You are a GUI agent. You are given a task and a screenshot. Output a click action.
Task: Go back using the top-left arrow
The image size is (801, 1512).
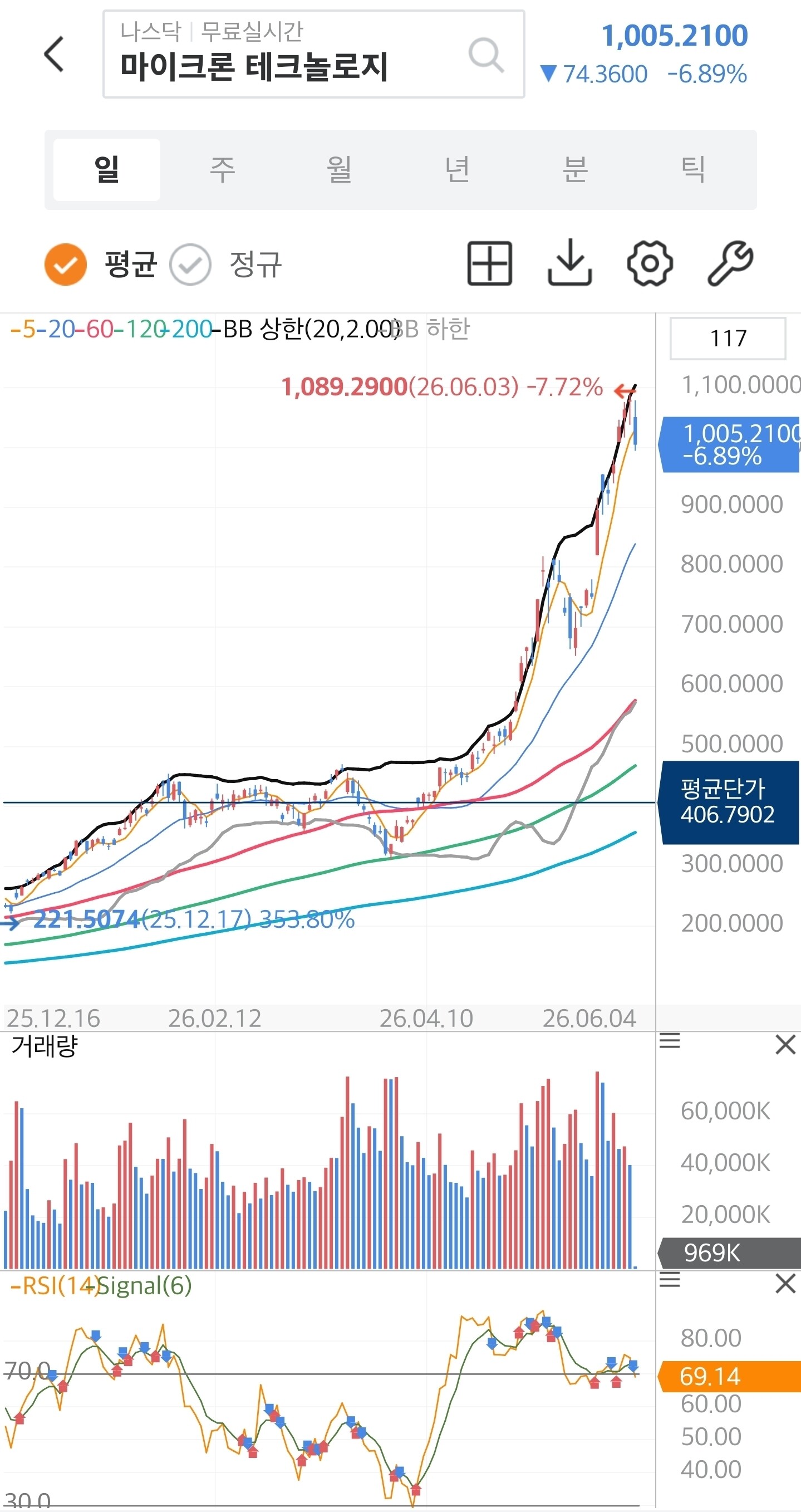point(54,54)
